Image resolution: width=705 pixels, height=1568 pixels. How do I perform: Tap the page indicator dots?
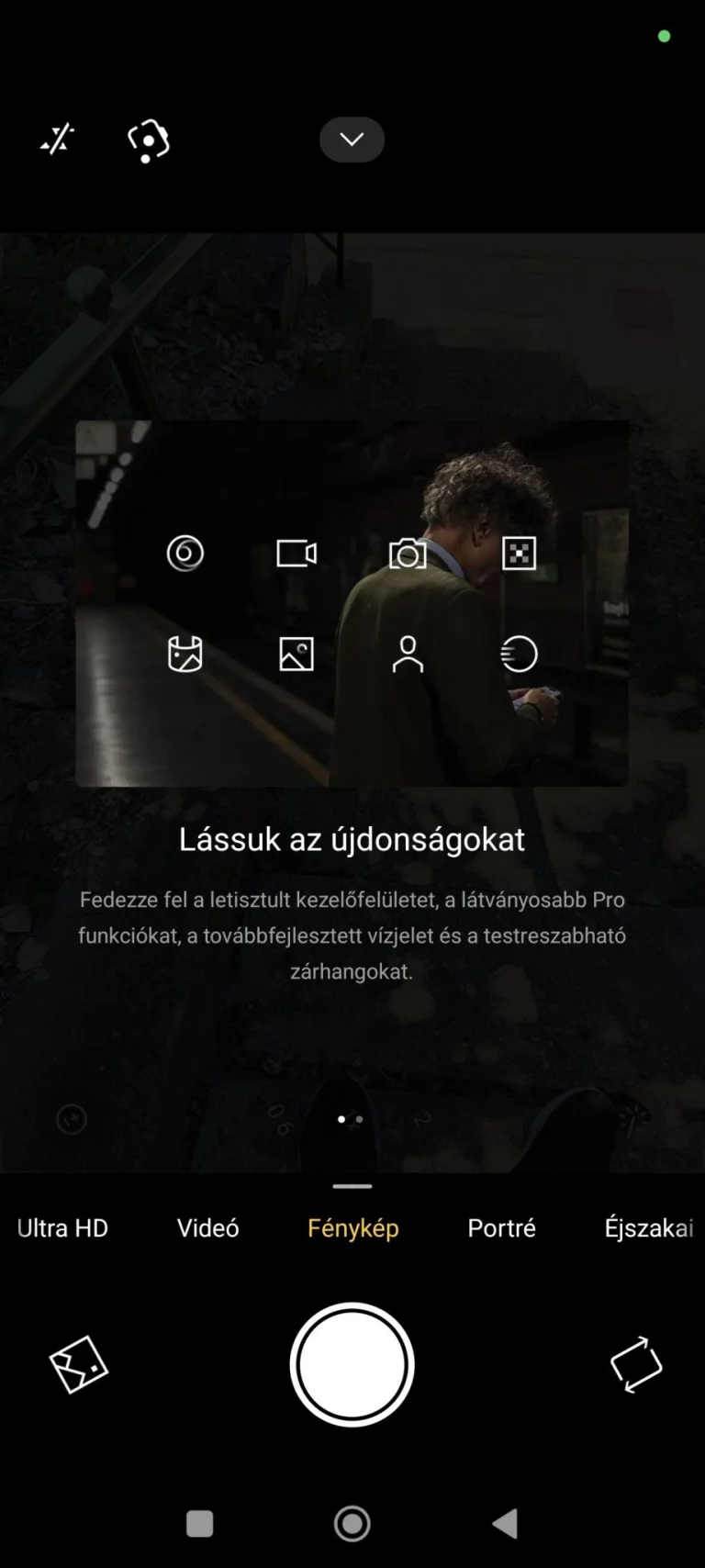(x=351, y=1119)
